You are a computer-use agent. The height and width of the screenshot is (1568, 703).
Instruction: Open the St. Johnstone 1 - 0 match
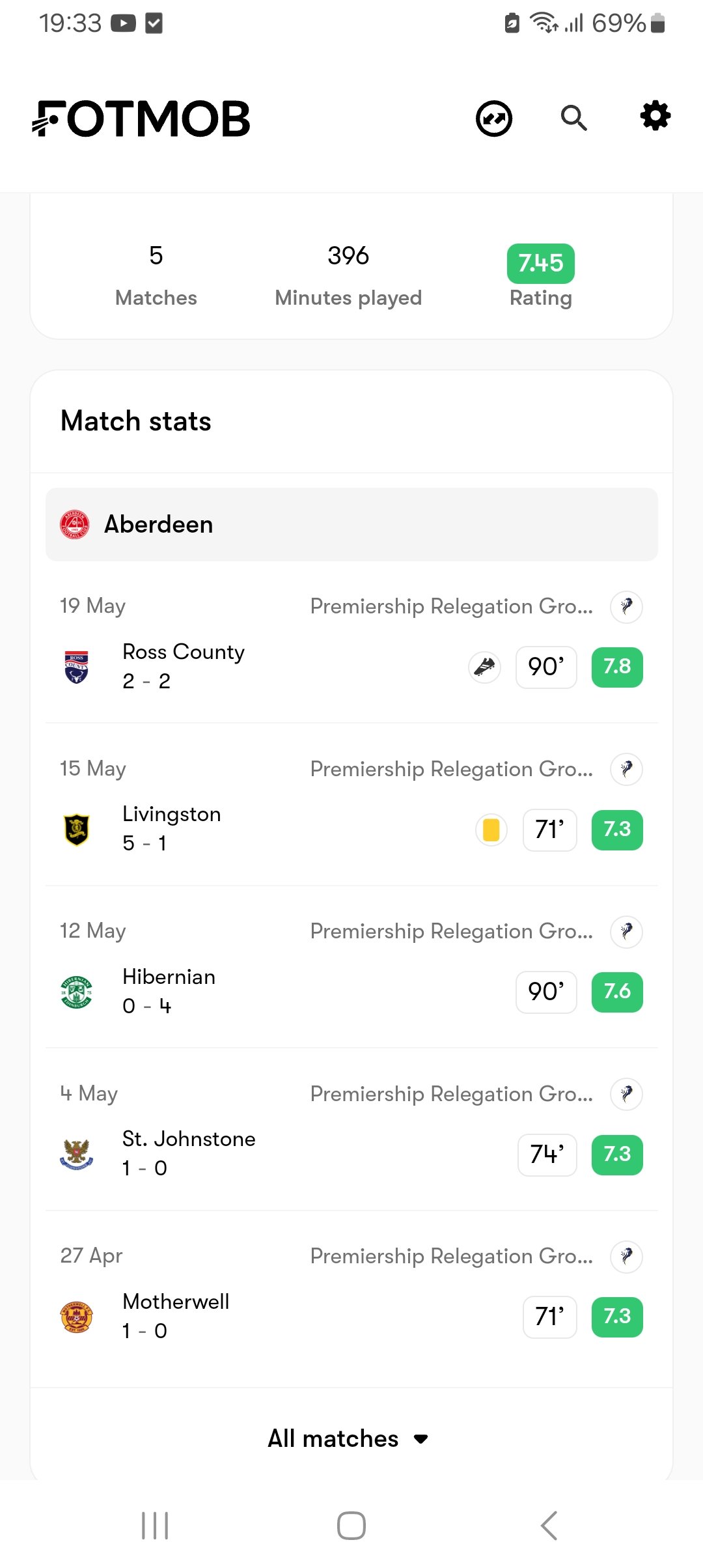(x=351, y=1129)
